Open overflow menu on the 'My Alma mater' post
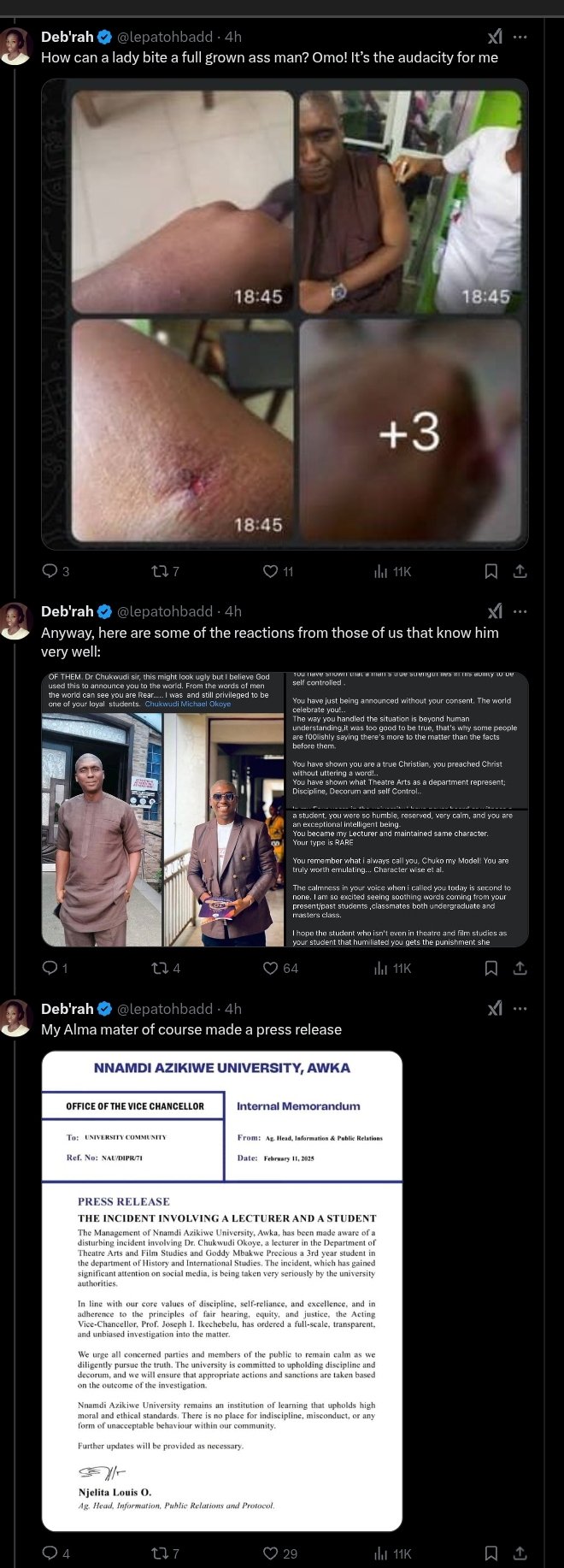This screenshot has width=564, height=1568. (x=520, y=1009)
